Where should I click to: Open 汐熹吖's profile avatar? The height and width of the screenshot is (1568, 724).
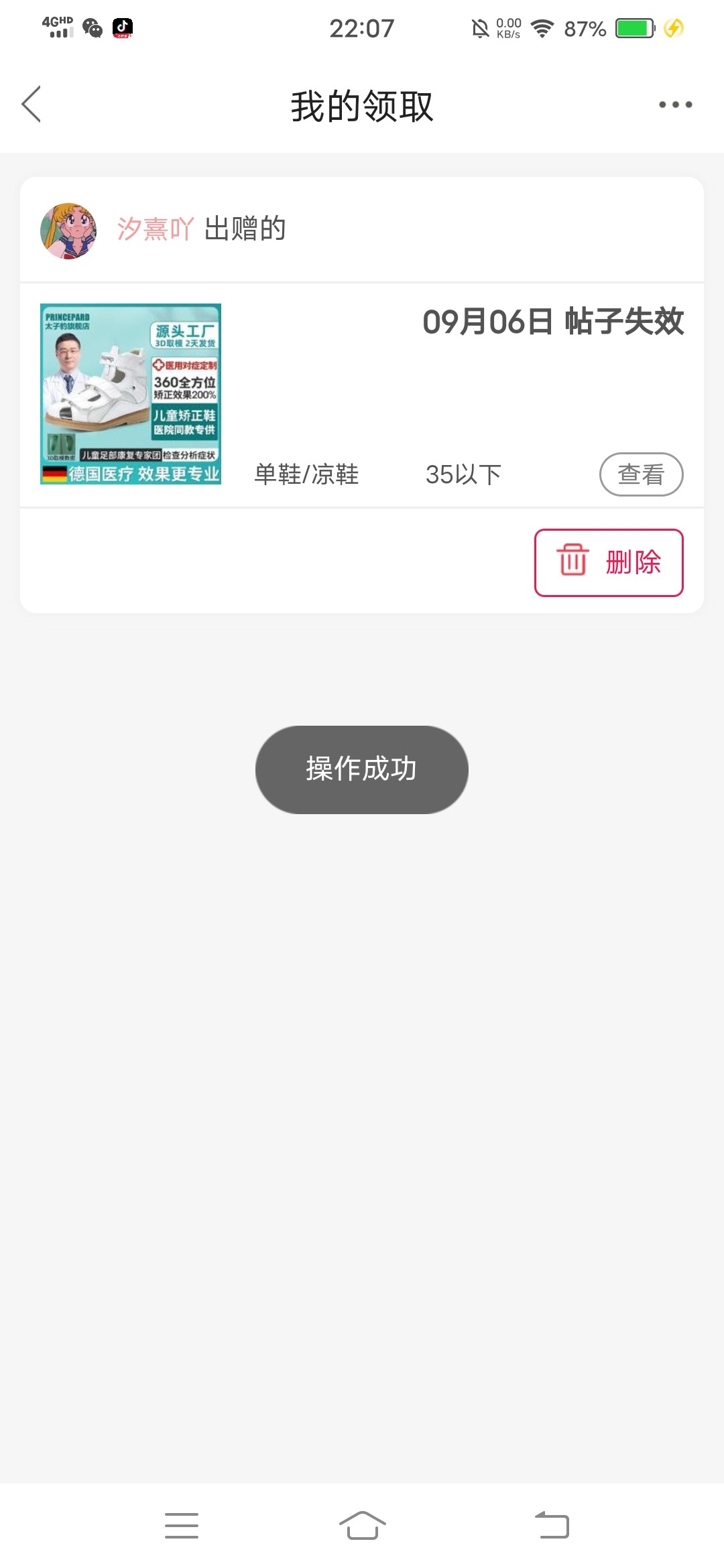coord(68,231)
